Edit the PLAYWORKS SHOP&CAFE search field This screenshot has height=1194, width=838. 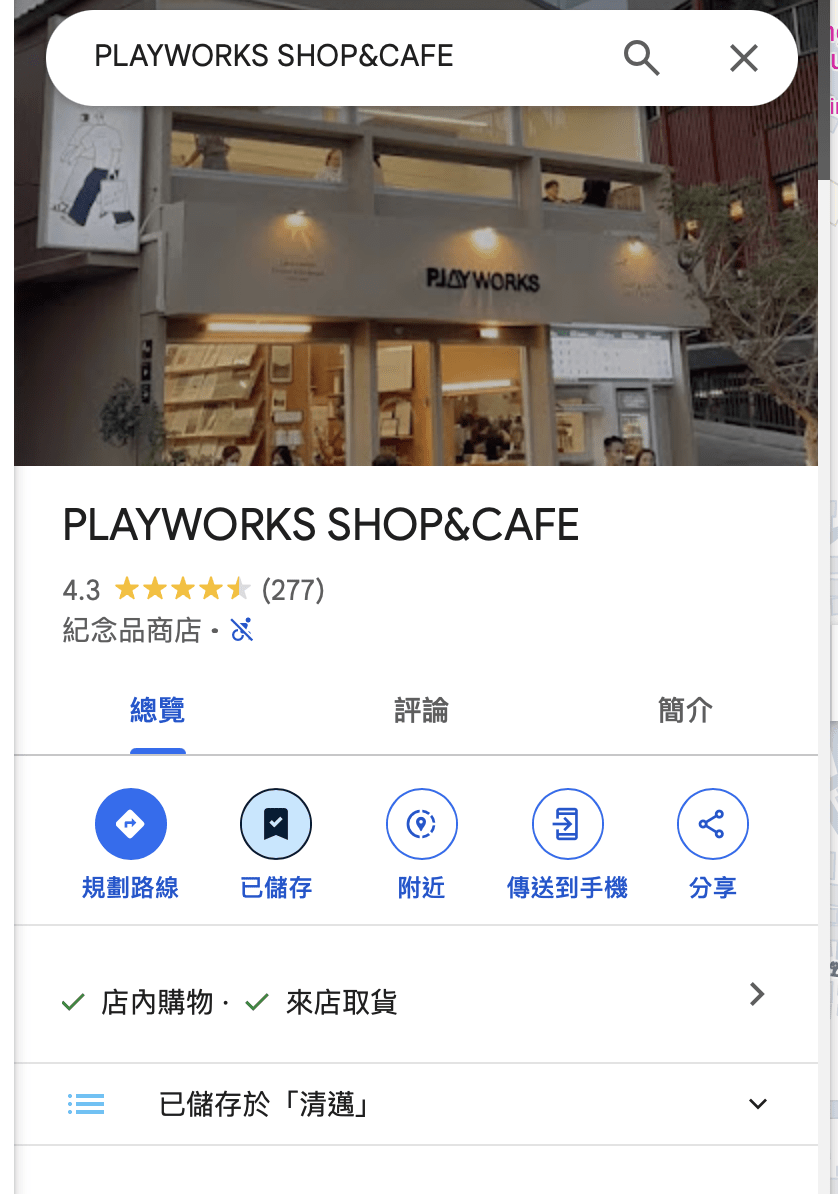coord(300,56)
